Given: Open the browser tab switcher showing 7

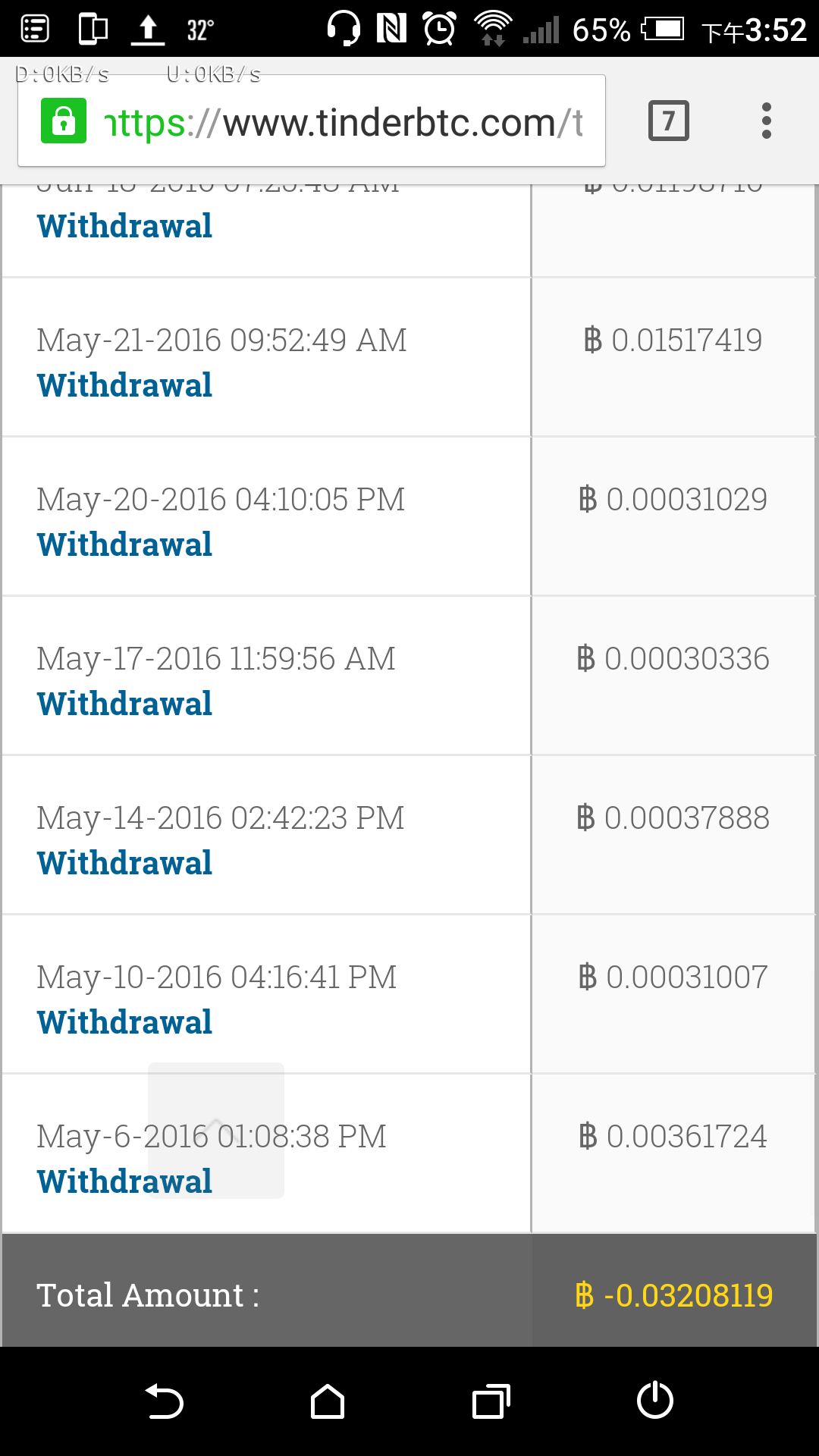Looking at the screenshot, I should 669,121.
